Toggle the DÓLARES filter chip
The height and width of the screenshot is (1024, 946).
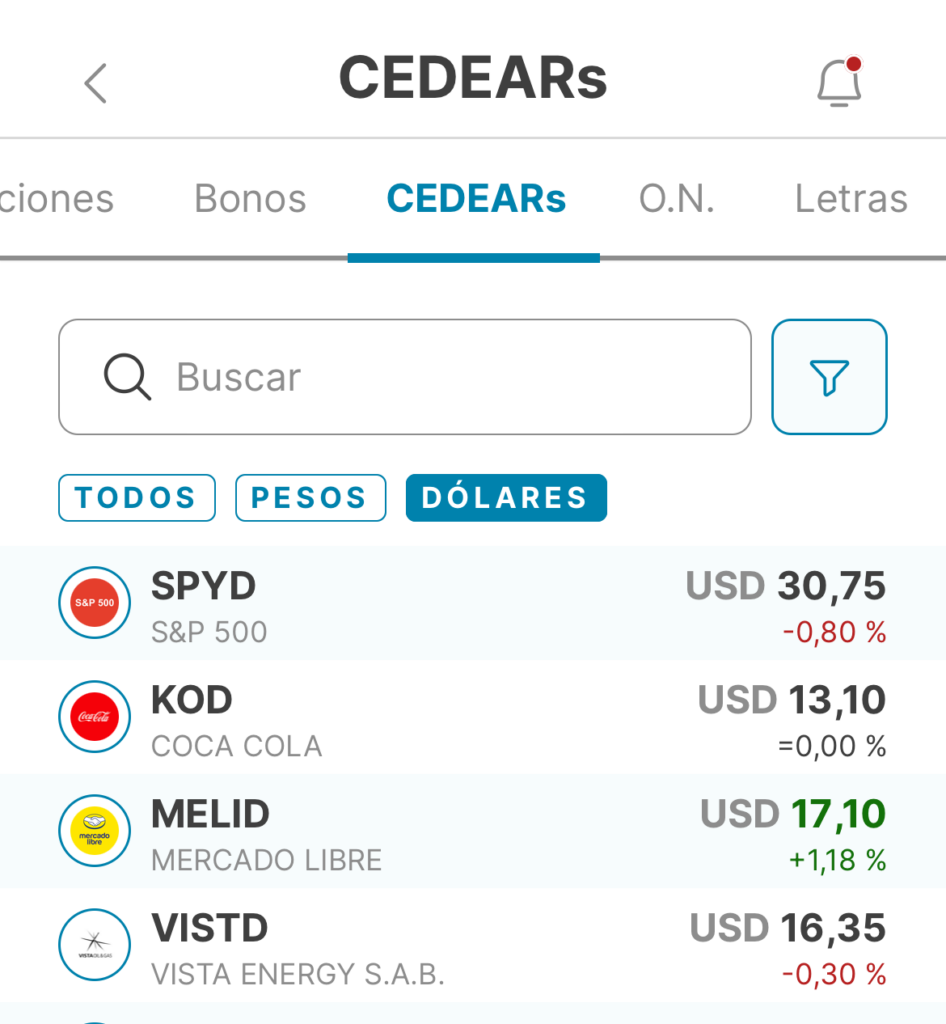point(506,497)
